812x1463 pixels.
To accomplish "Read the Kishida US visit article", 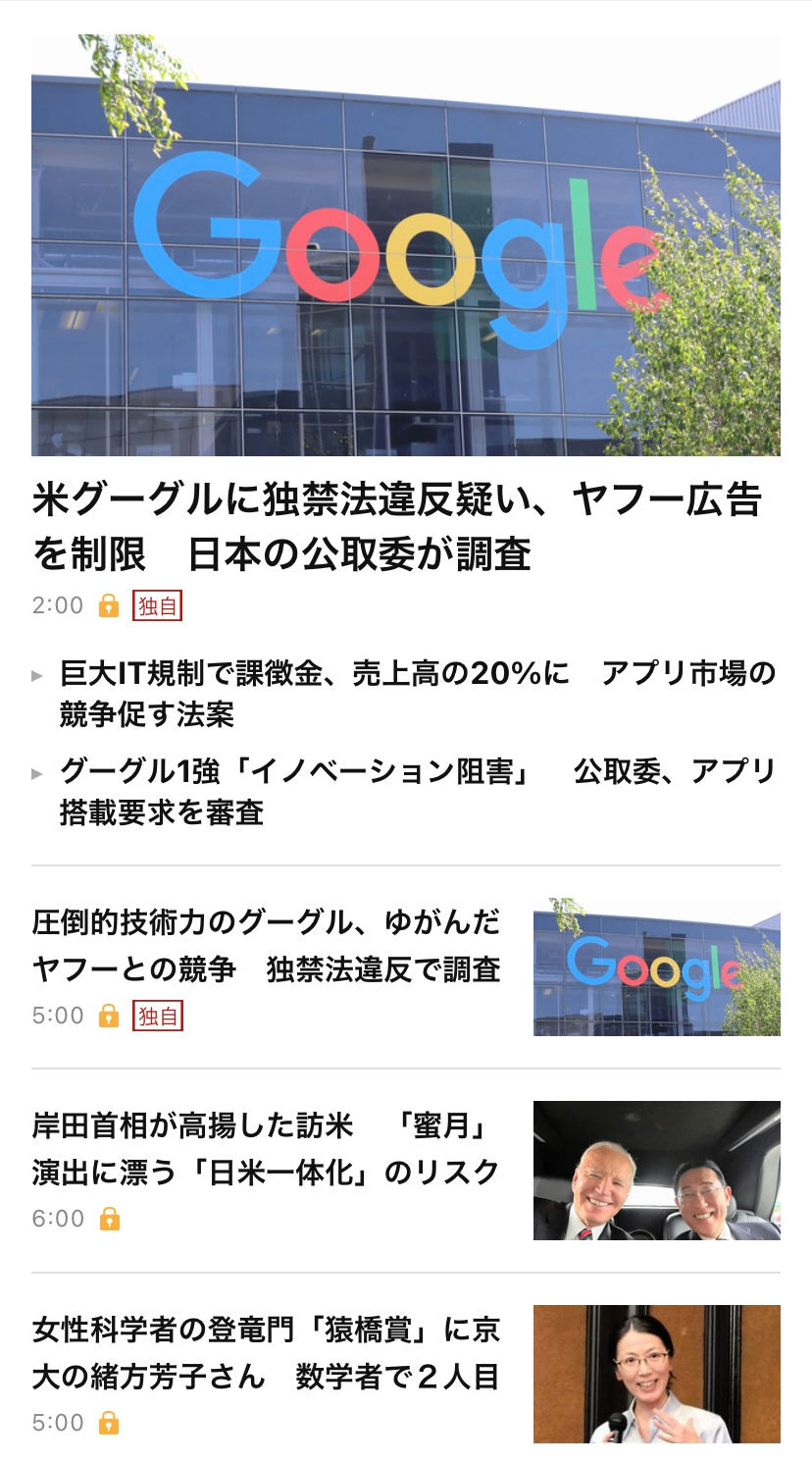I will coord(267,1149).
